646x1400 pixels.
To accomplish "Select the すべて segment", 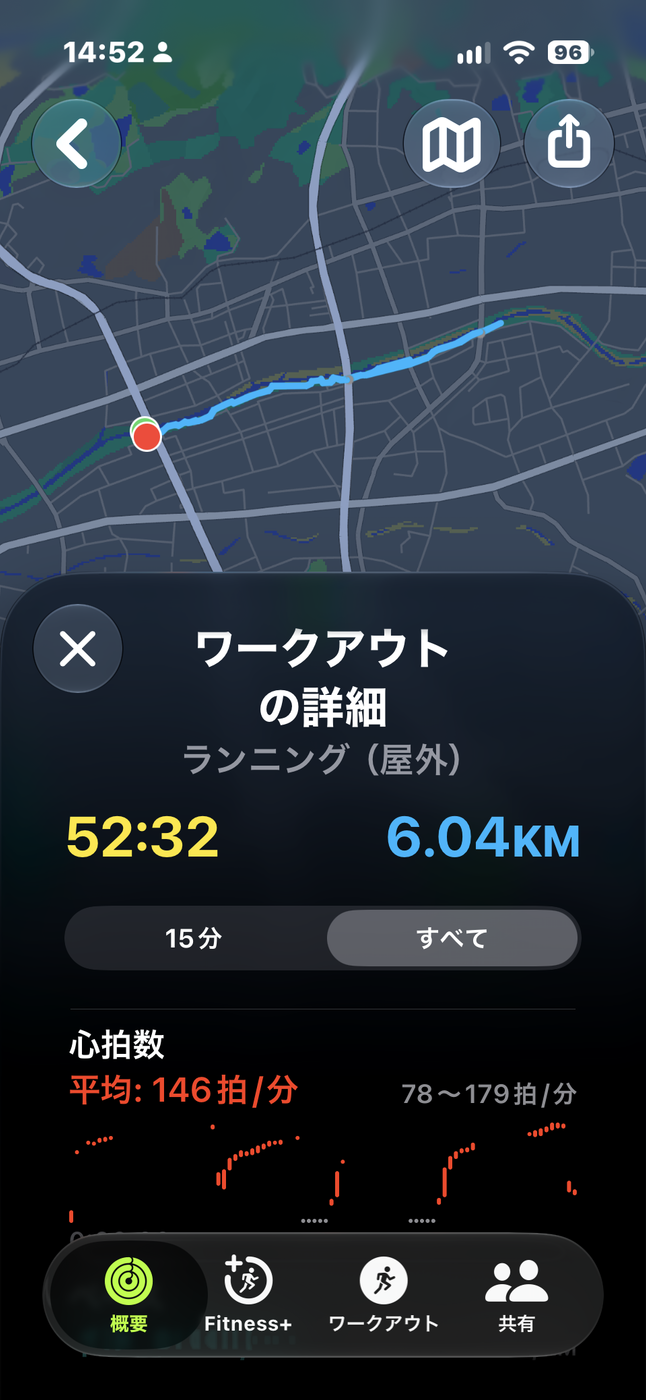I will [x=452, y=938].
